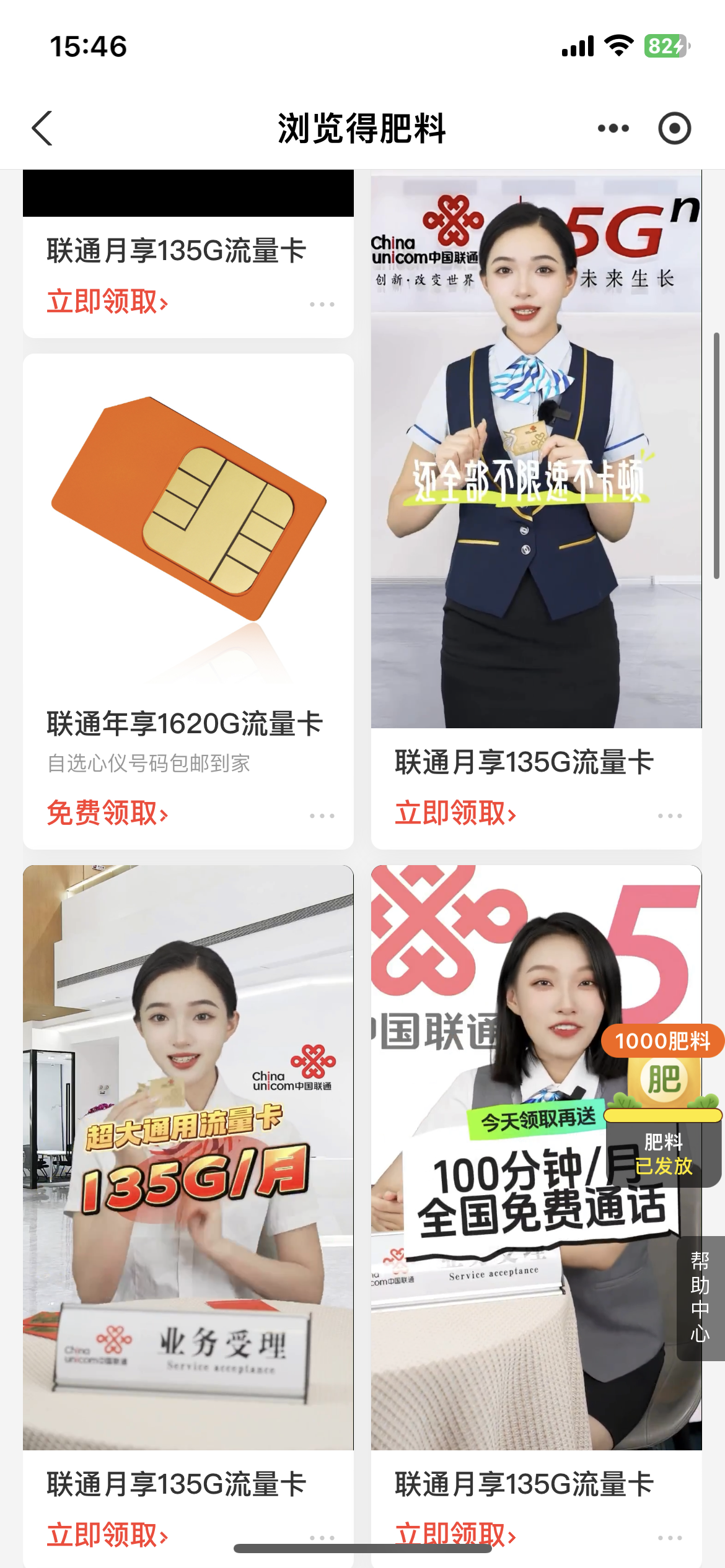Close the mini program via circle icon
Screen dimensions: 725x1568
(674, 129)
